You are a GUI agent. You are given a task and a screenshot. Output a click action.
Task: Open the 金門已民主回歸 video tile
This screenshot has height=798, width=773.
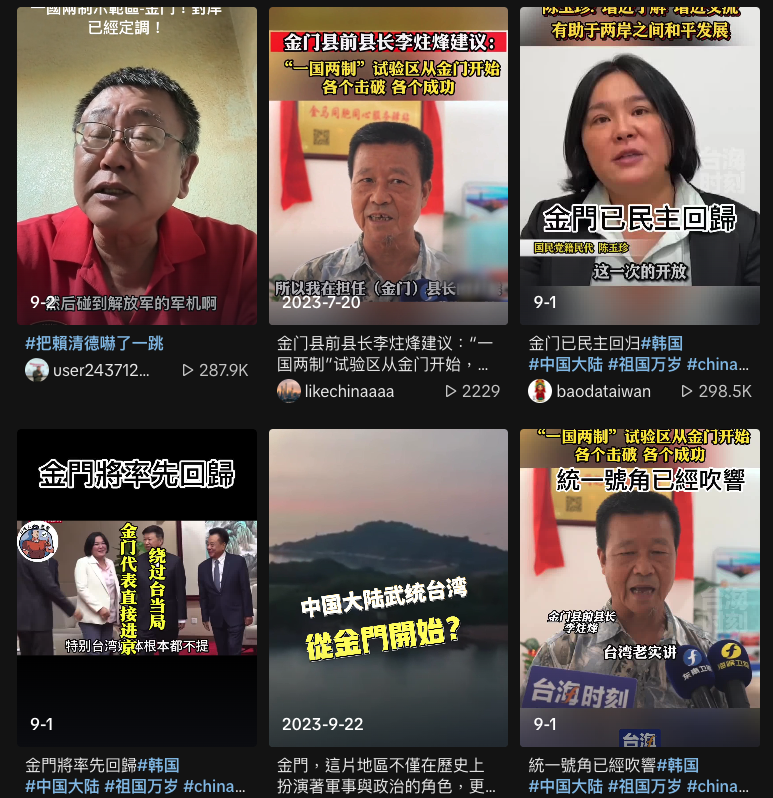click(x=639, y=165)
